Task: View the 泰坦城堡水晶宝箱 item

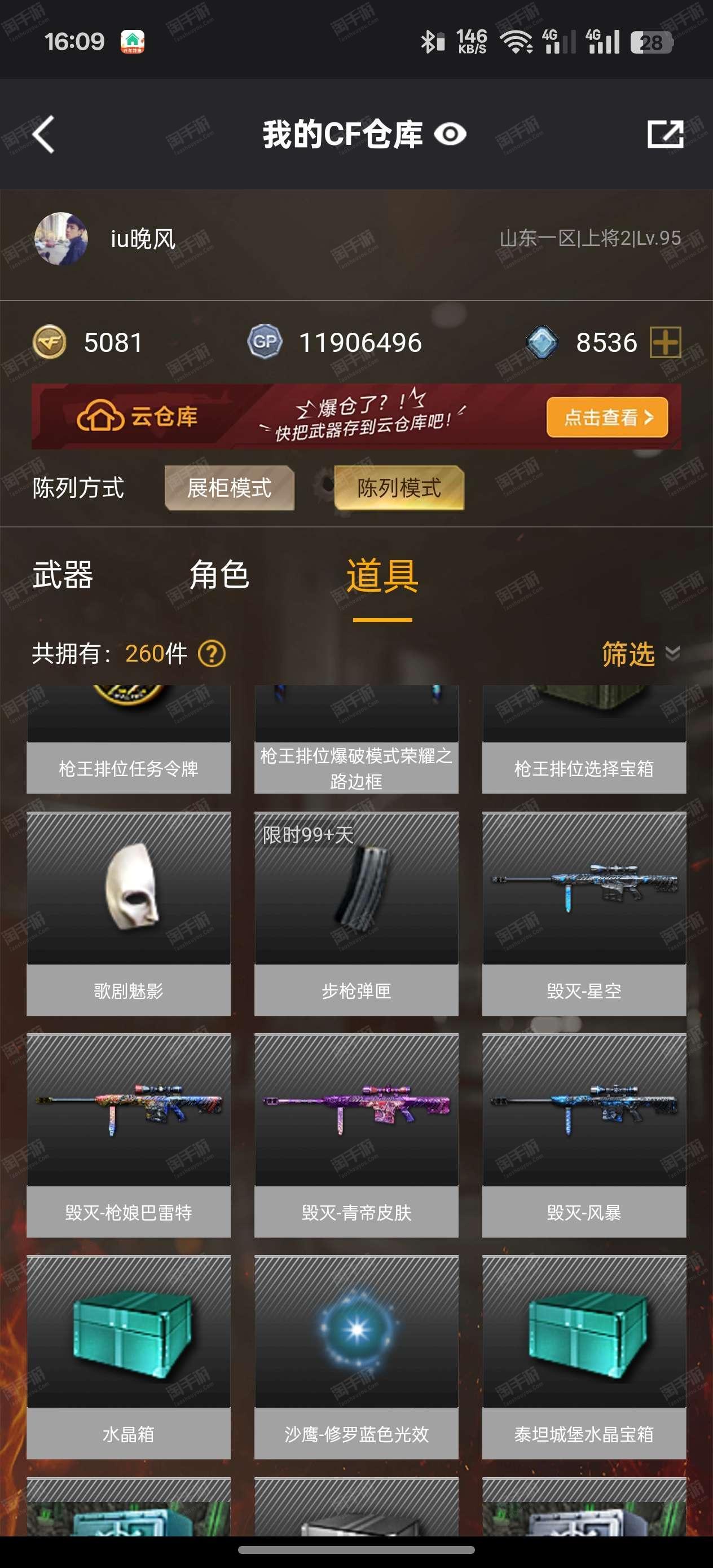Action: click(x=584, y=1357)
